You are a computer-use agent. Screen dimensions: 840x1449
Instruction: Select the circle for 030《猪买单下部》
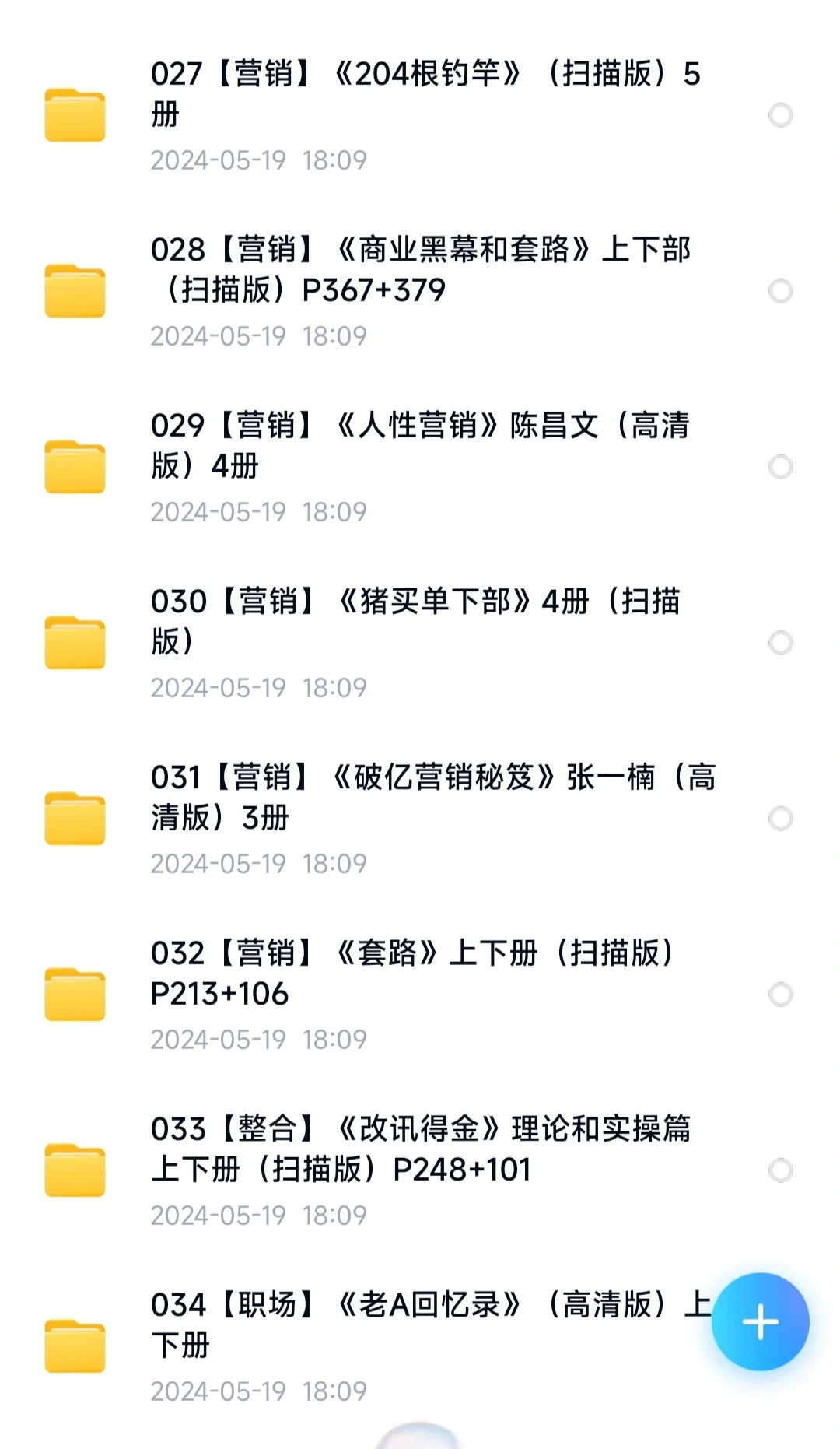[x=780, y=643]
